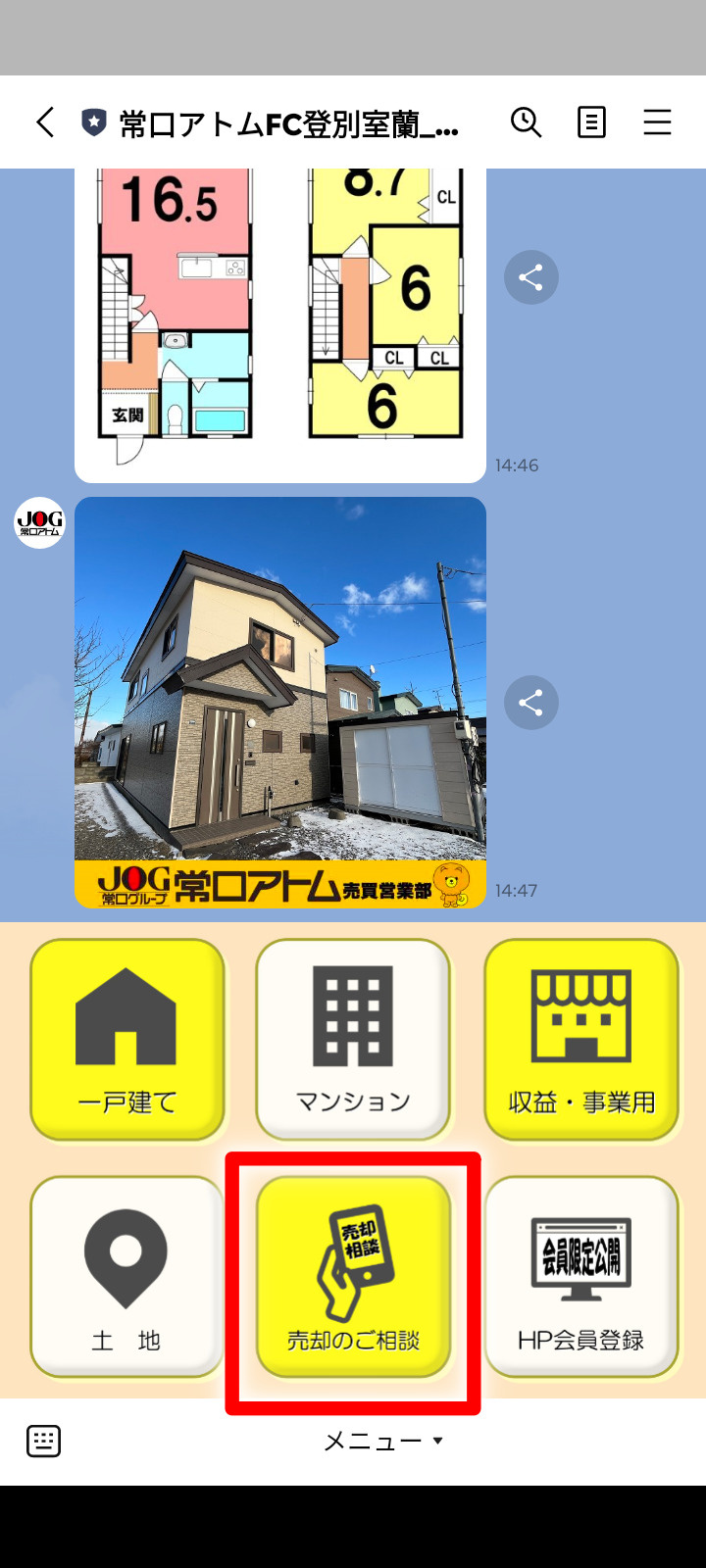Viewport: 706px width, 1568px height.
Task: Open the hamburger chat menu
Action: click(657, 122)
